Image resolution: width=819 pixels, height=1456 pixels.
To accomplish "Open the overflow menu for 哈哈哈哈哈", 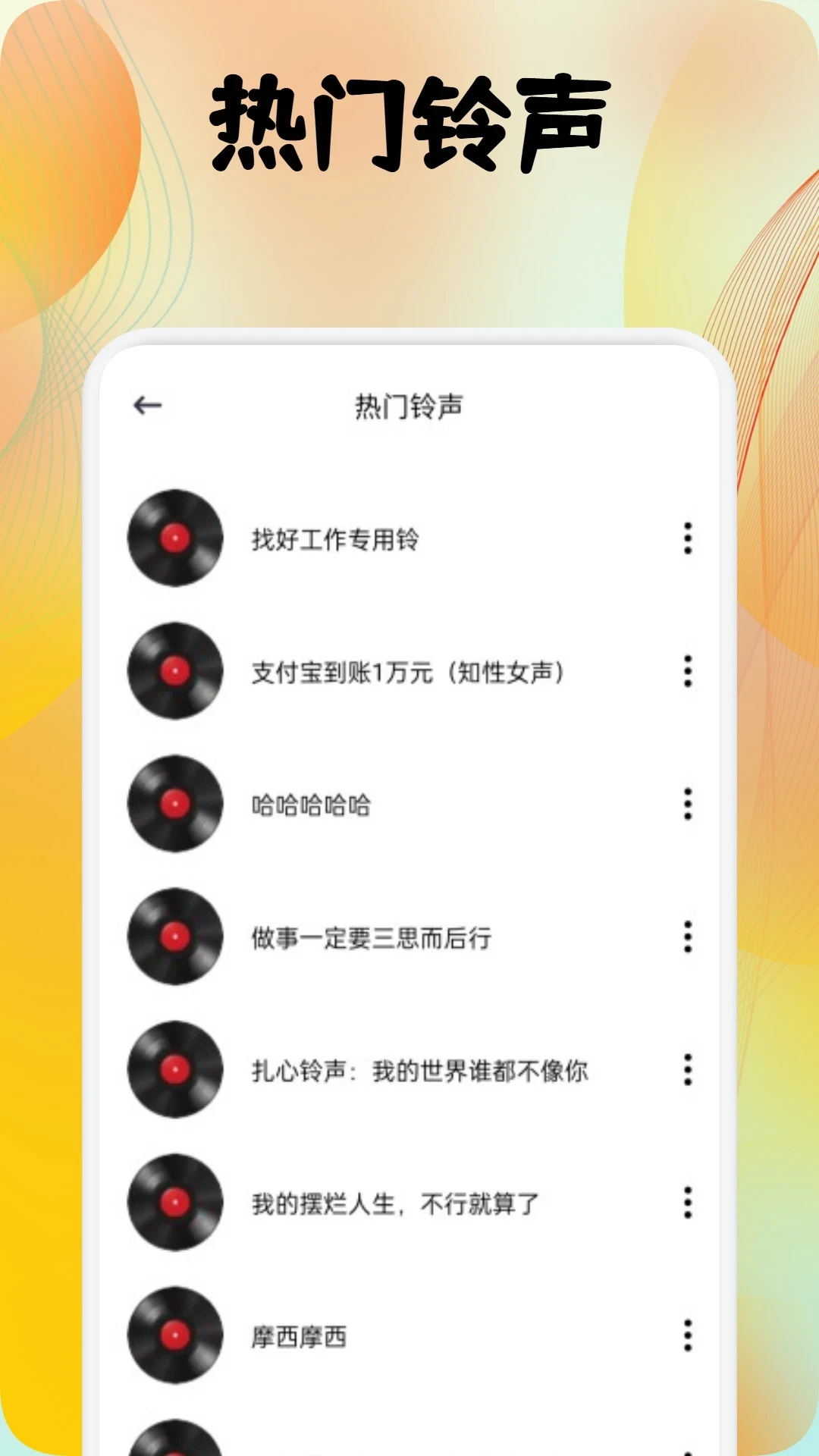I will click(689, 805).
